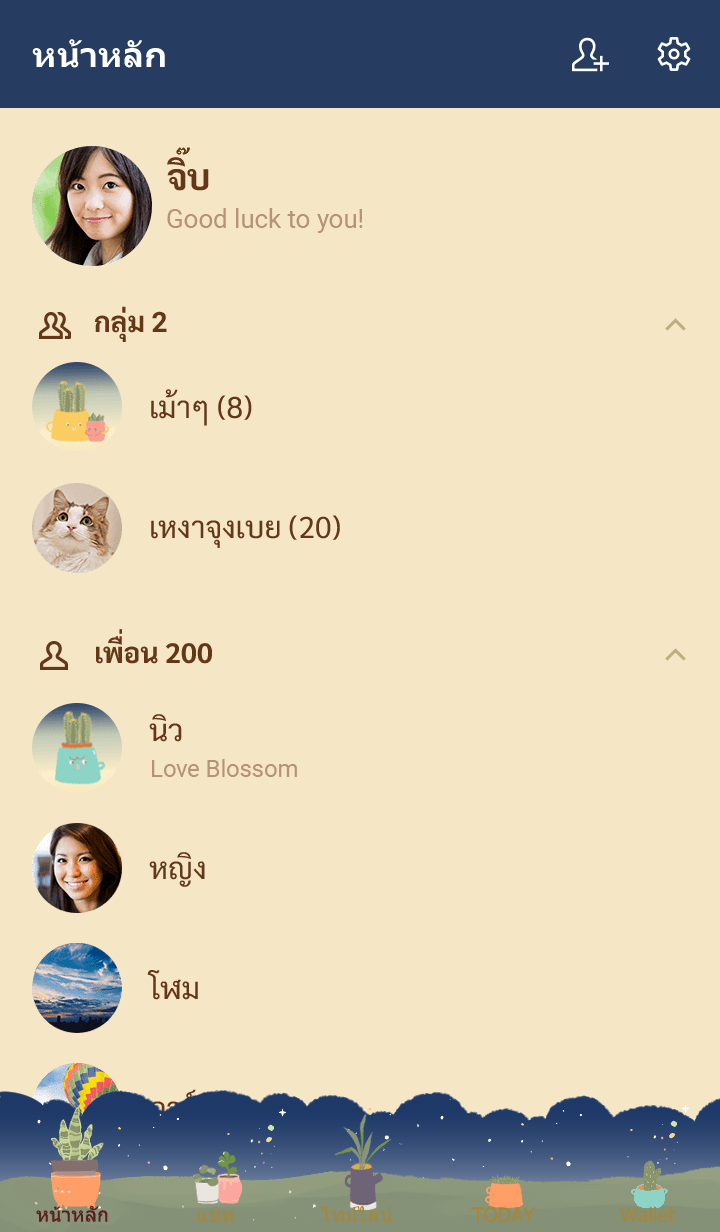Collapse the เพื่อน 200 friends section
Screen dimensions: 720x1232
(x=675, y=654)
